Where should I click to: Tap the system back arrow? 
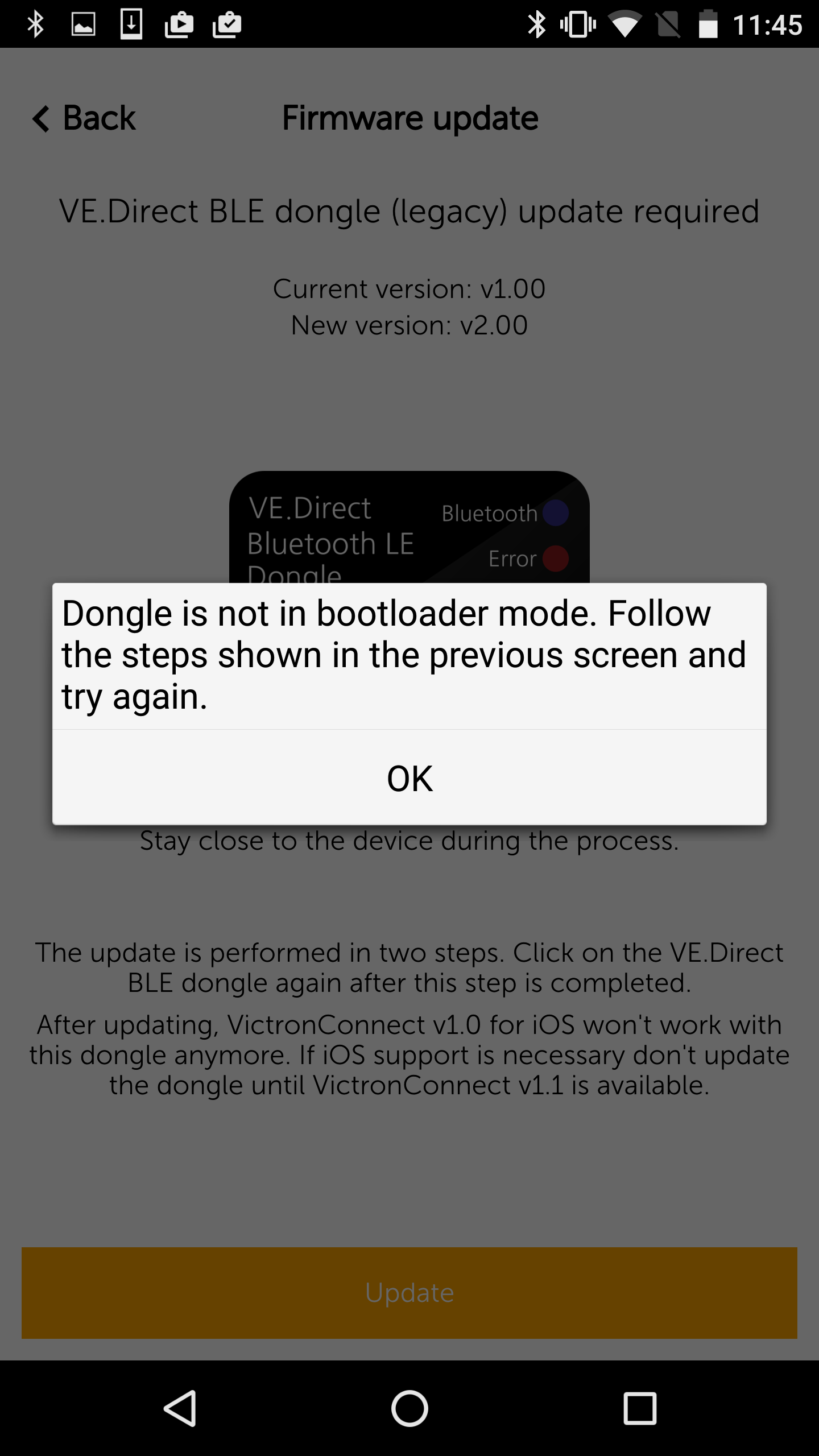point(181,1408)
